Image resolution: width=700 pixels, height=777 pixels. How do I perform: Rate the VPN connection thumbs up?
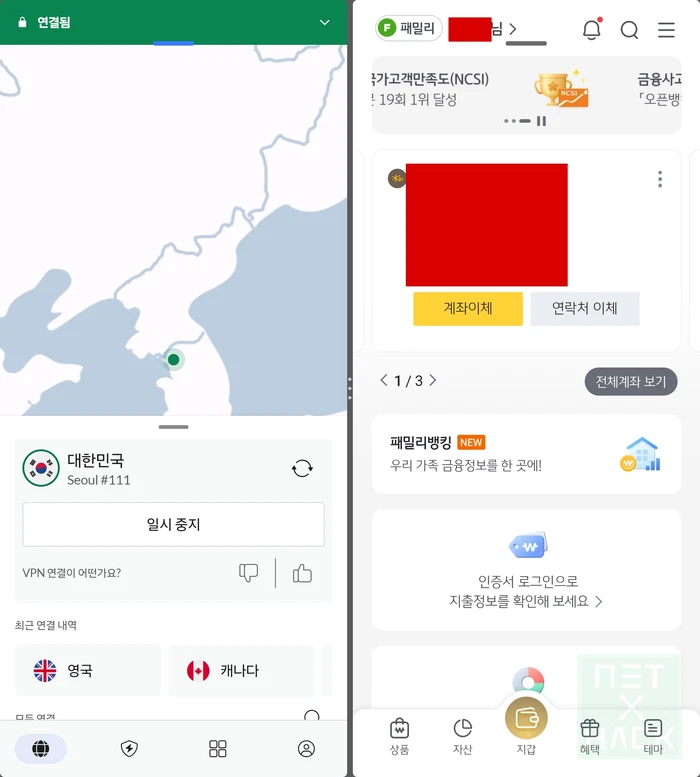pyautogui.click(x=302, y=573)
